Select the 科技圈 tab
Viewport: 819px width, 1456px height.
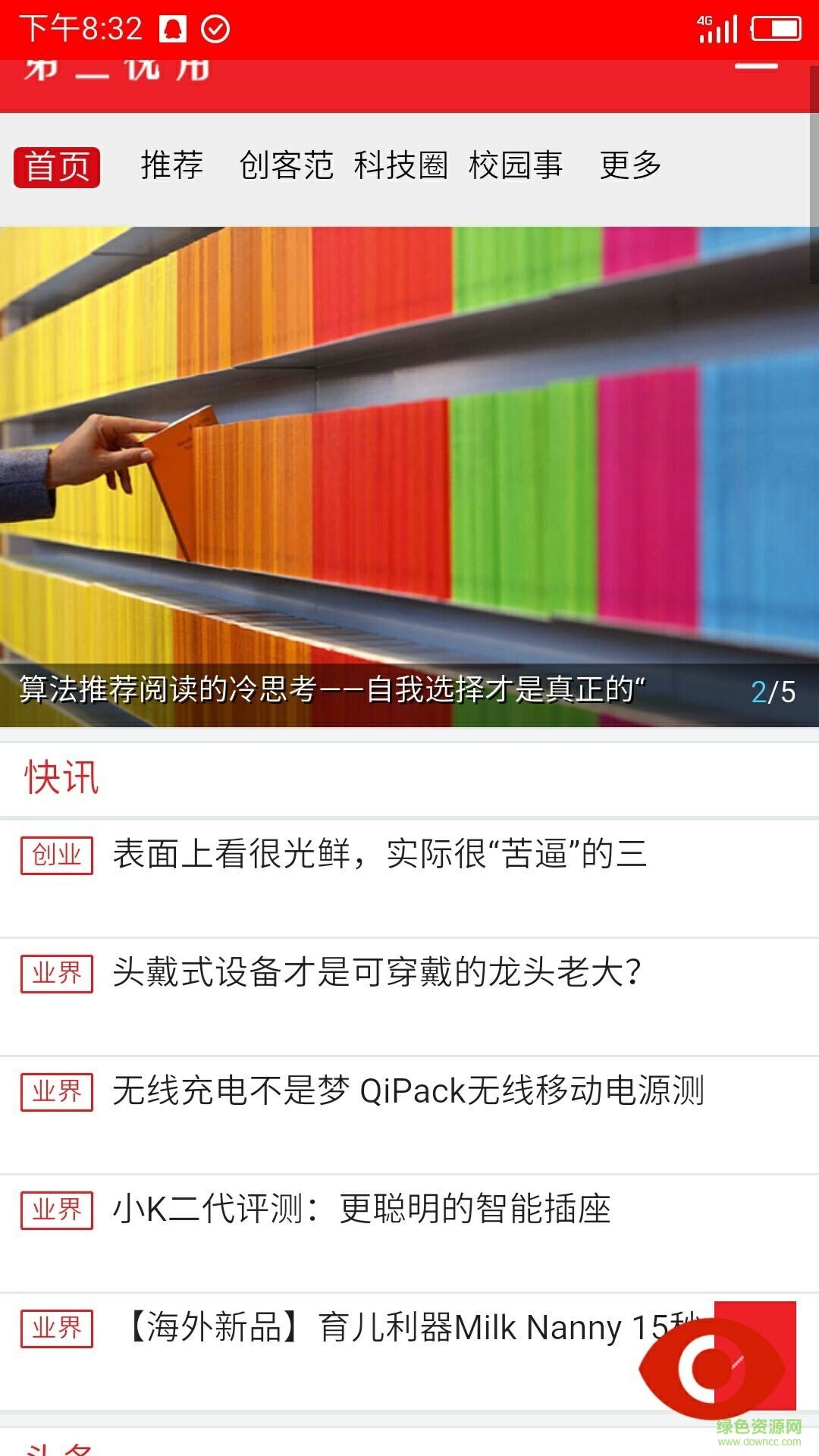(401, 165)
